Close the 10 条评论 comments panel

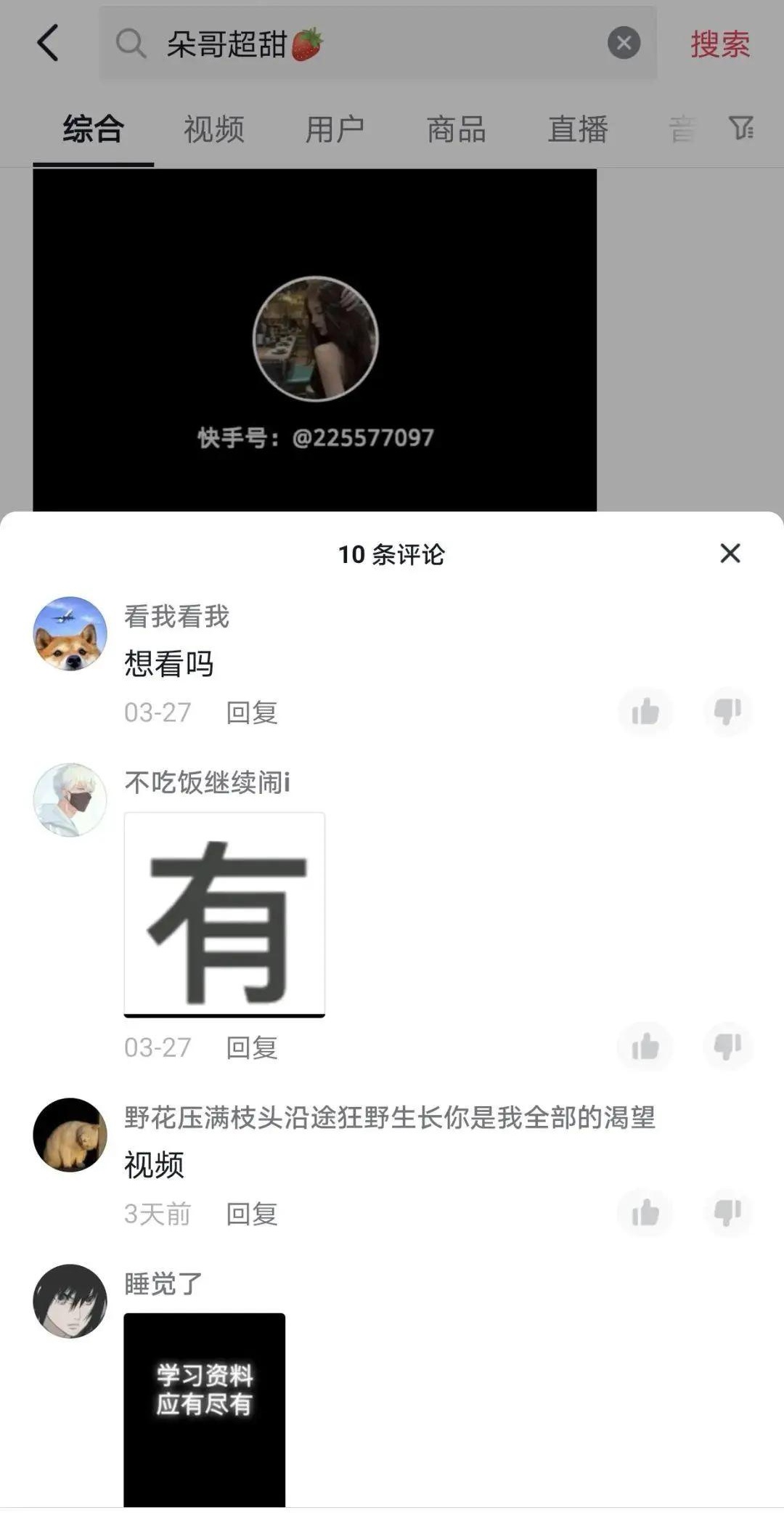point(730,553)
